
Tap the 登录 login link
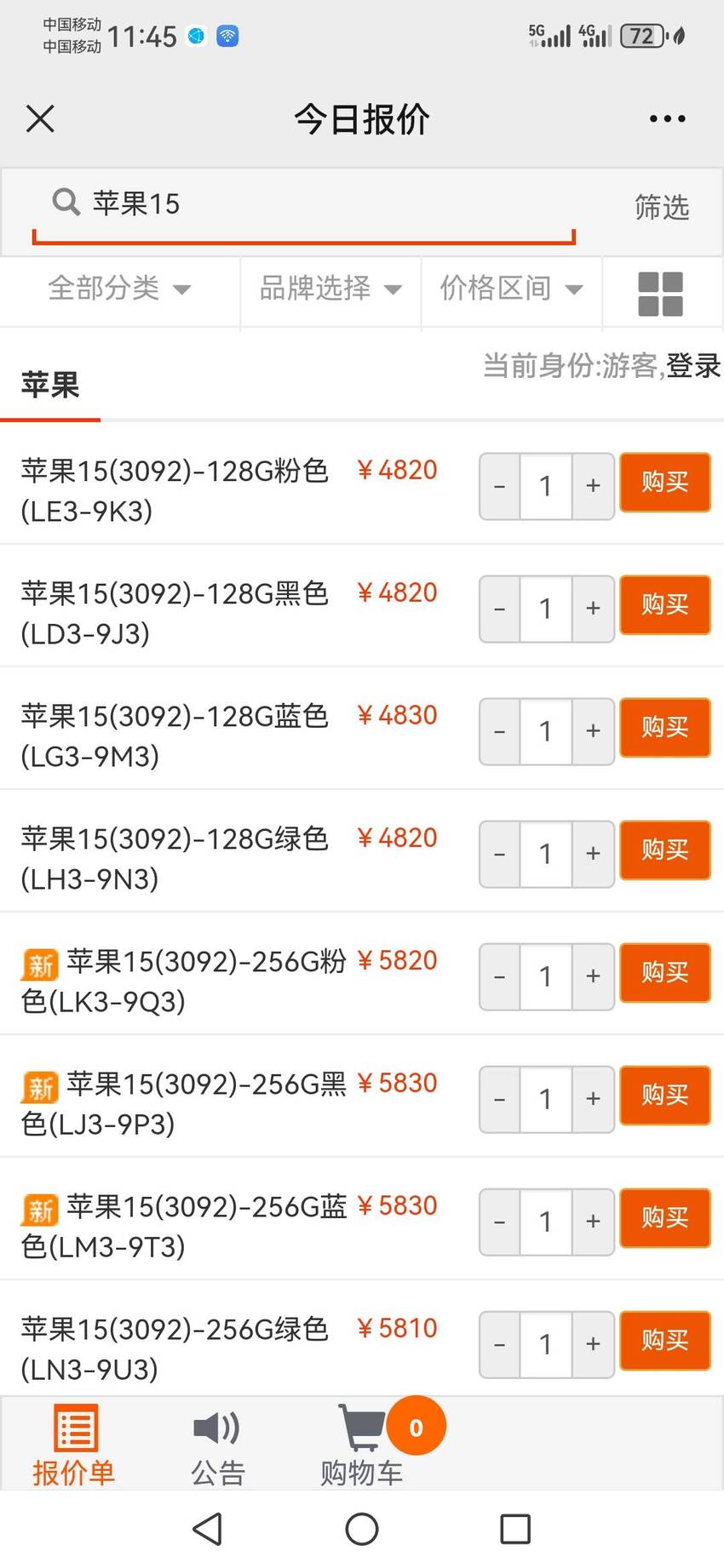pos(693,365)
